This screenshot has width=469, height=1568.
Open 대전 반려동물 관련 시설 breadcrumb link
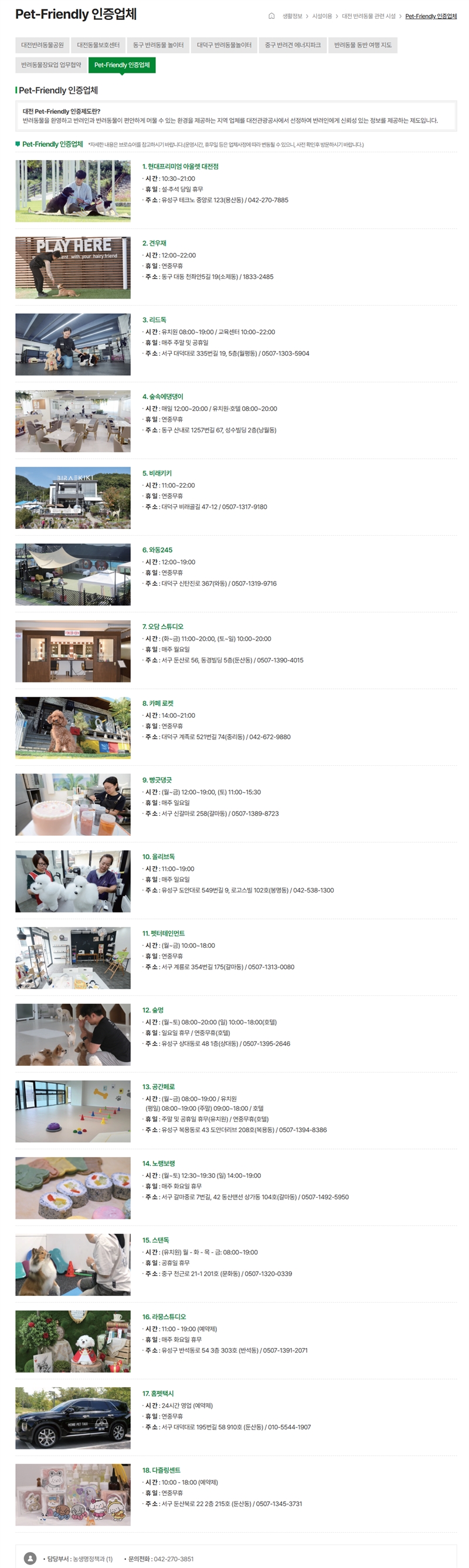click(368, 16)
